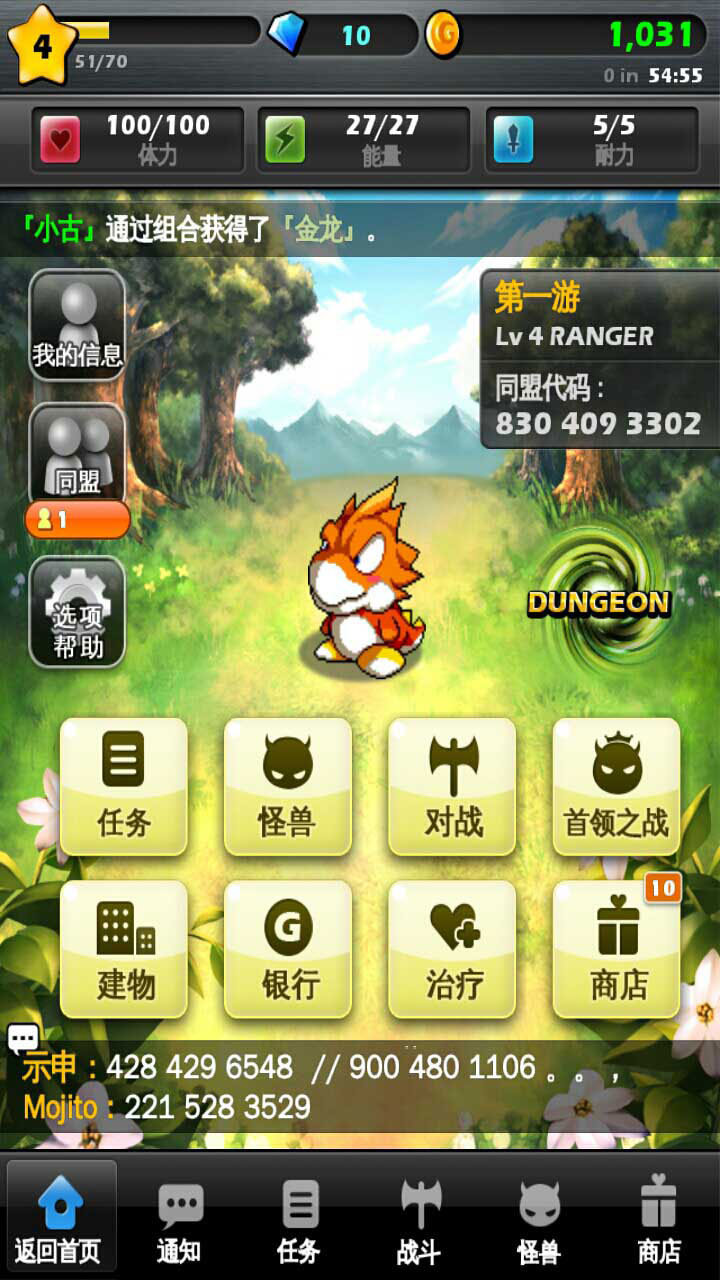Screen dimensions: 720x1280
Task: Open the 怪兽 tile in the grid
Action: (x=288, y=786)
